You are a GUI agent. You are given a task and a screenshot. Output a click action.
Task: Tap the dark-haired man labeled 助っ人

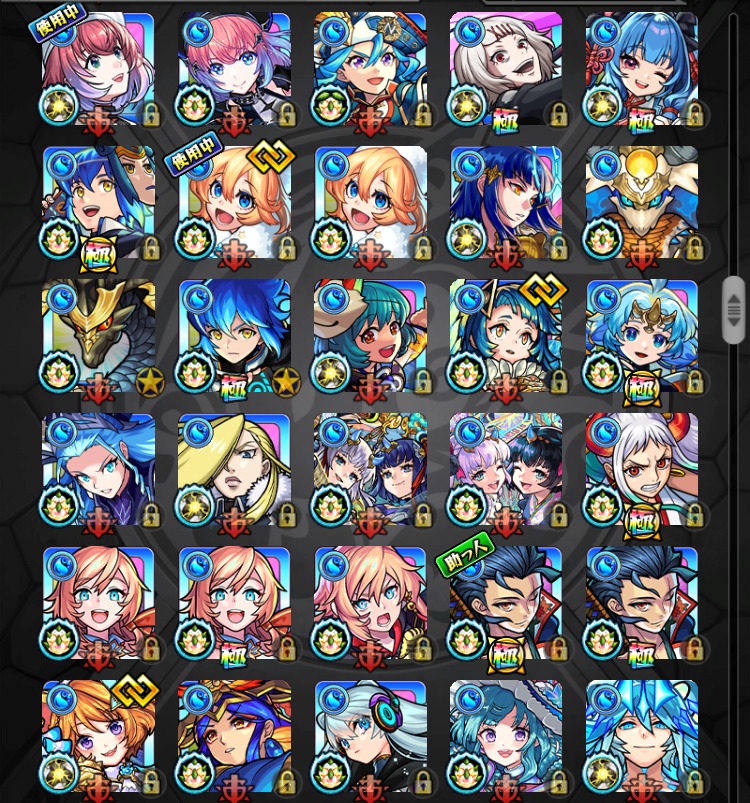(505, 604)
